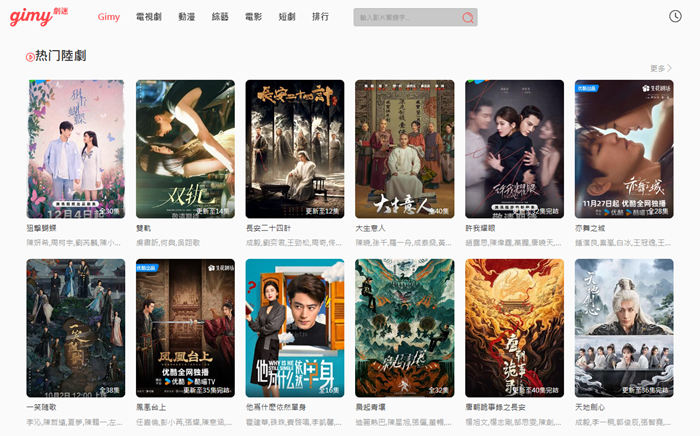Go to the Gimy home tab
The image size is (700, 436).
tap(109, 17)
